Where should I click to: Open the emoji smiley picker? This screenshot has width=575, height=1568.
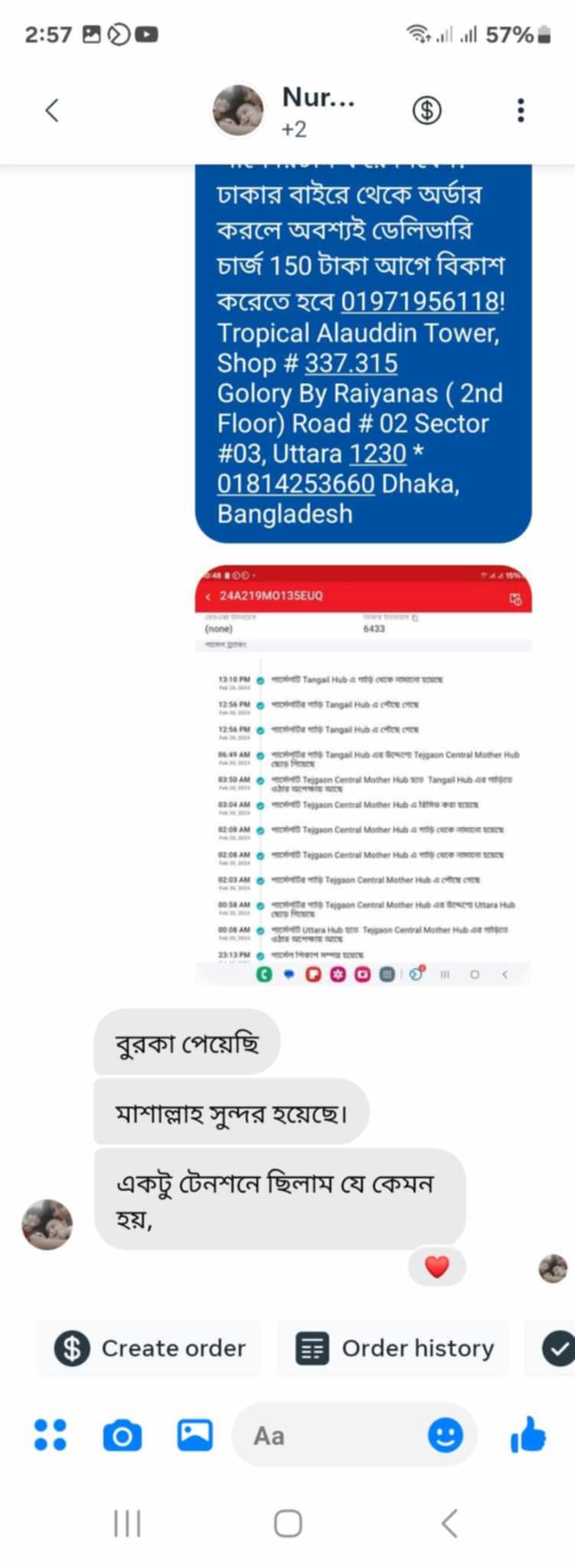coord(445,1435)
